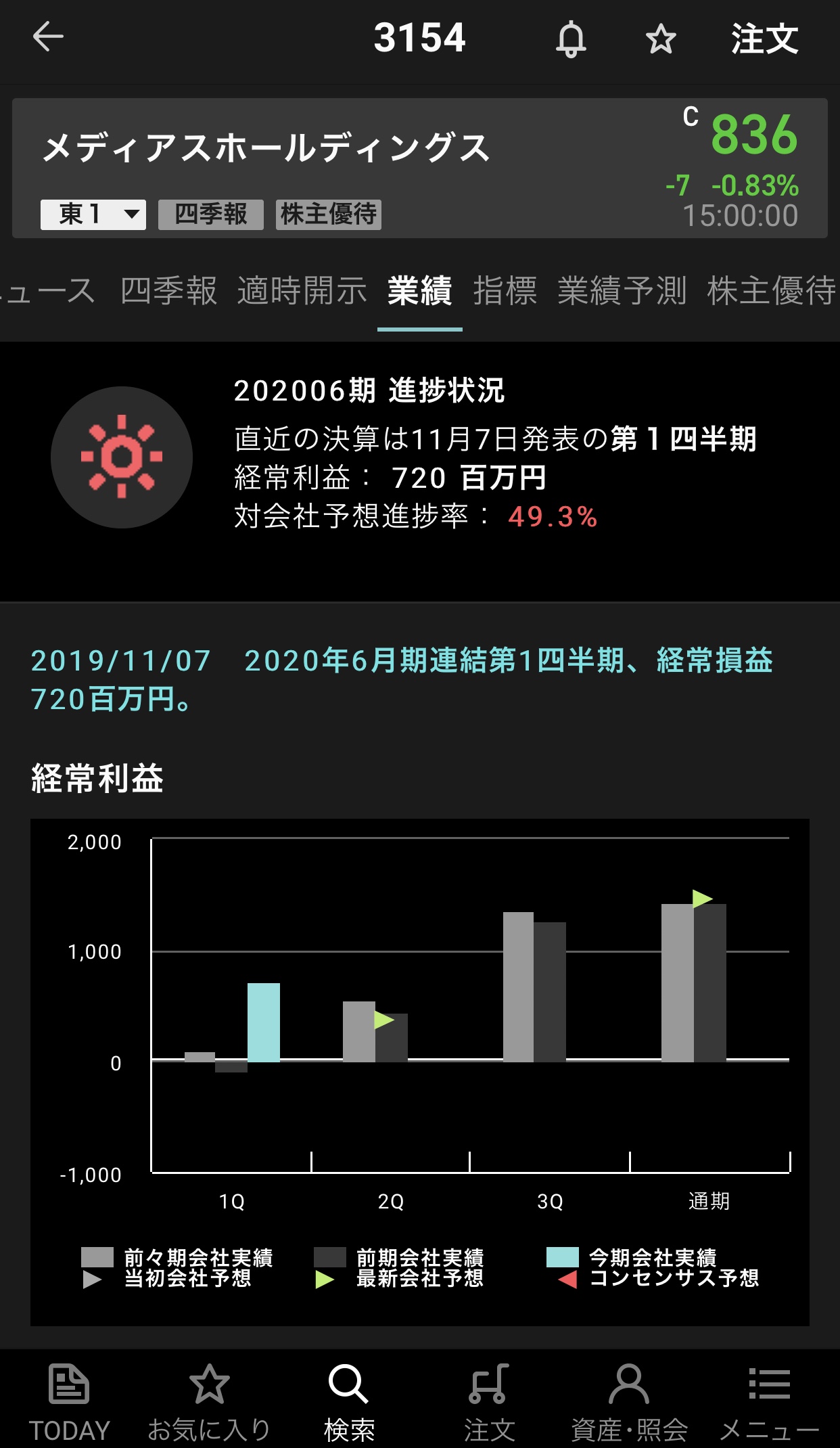This screenshot has width=840, height=1448.
Task: Select the 株主優待 tab in the tab strip
Action: [772, 291]
